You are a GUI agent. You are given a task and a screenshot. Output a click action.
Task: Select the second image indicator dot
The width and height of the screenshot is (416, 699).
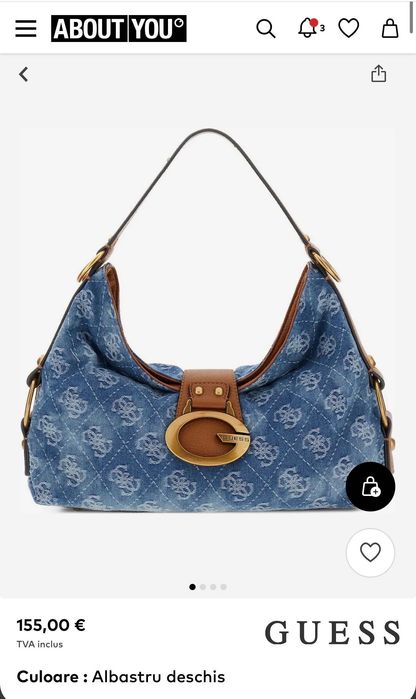[203, 587]
